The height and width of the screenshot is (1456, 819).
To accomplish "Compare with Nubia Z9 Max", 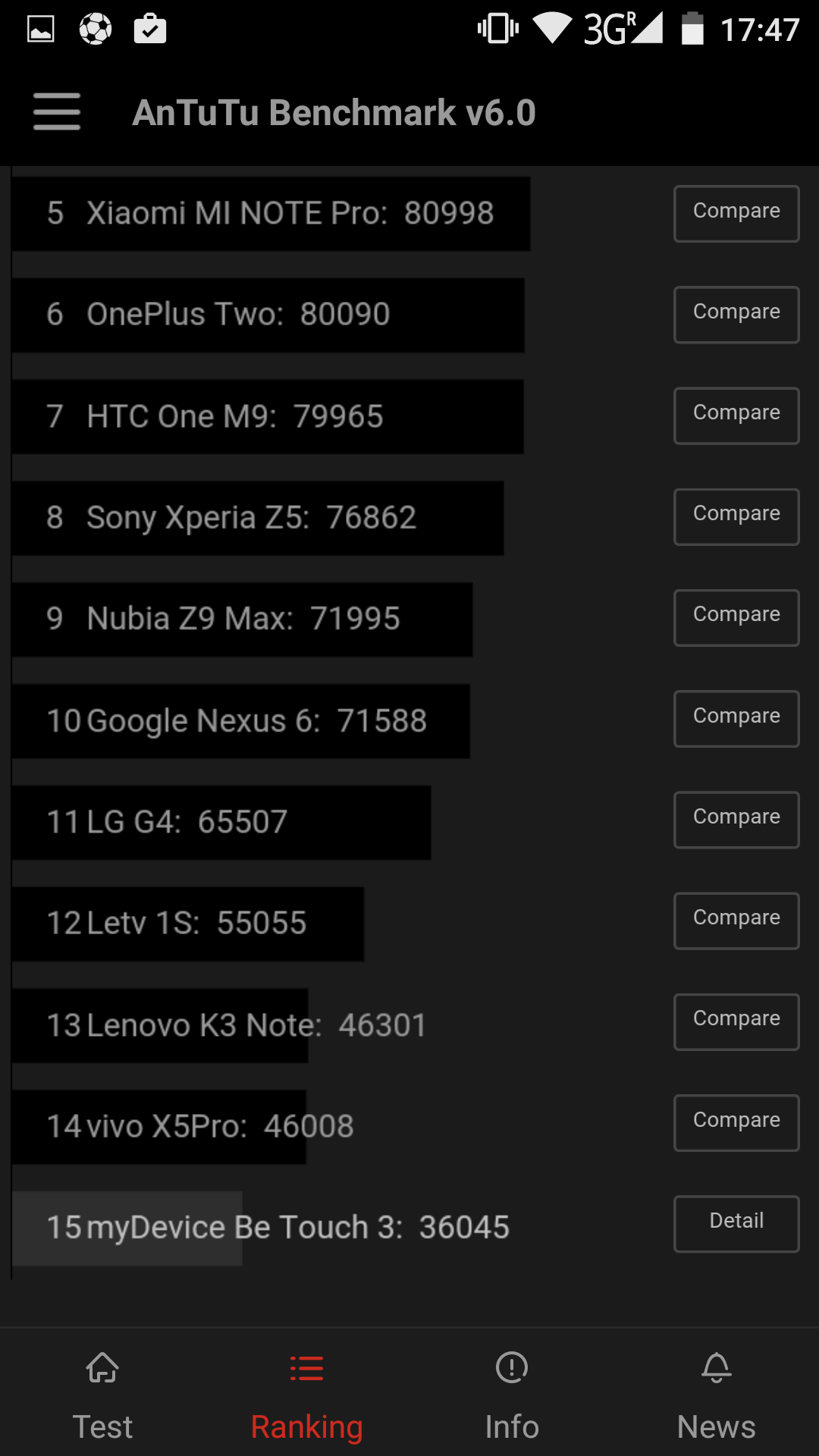I will (x=736, y=618).
